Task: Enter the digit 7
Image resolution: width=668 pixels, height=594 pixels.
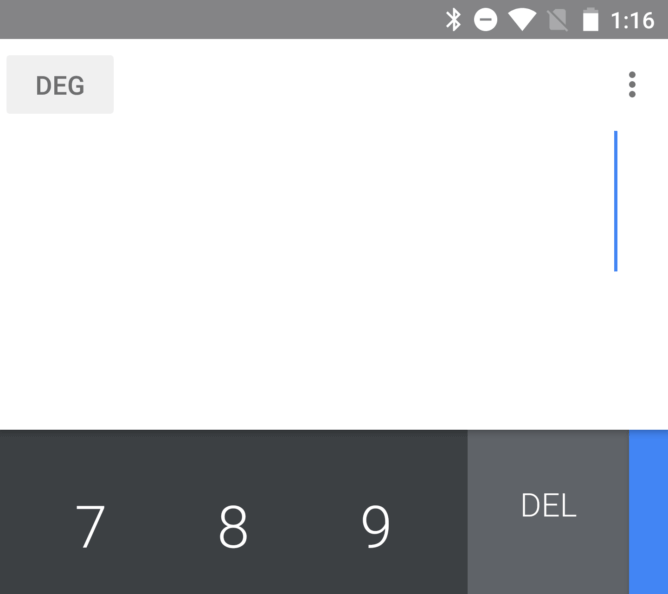Action: coord(90,526)
